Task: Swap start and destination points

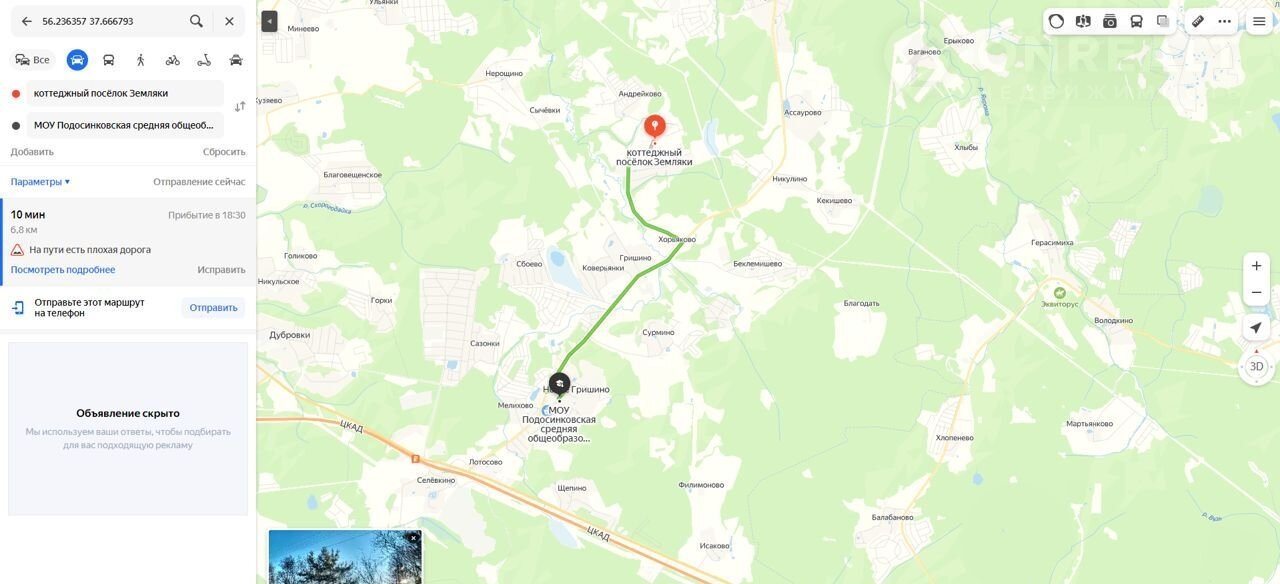Action: coord(240,107)
